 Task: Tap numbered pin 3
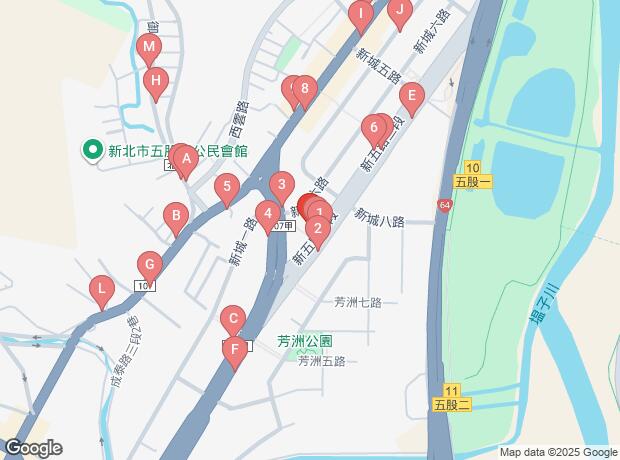(x=282, y=185)
